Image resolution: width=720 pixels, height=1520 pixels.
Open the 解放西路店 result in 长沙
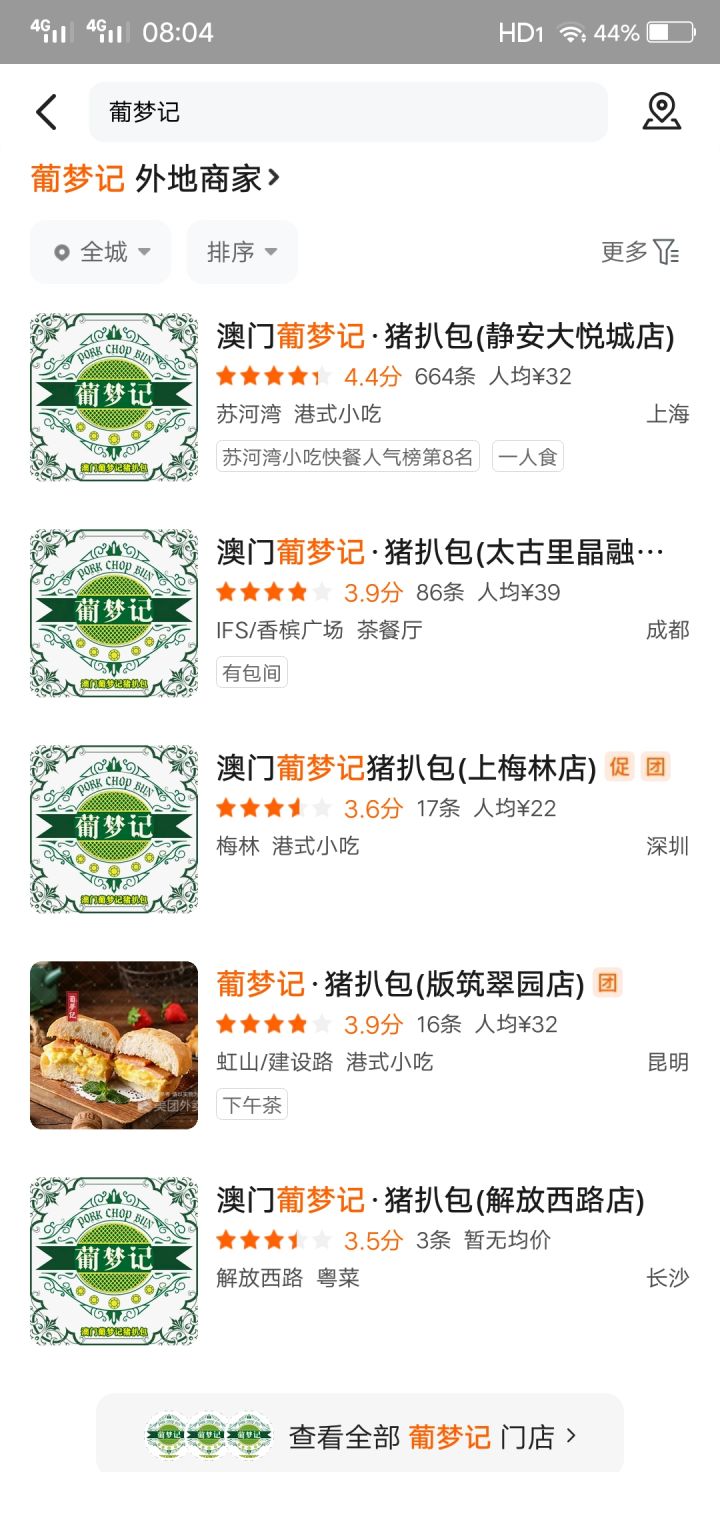(430, 1201)
